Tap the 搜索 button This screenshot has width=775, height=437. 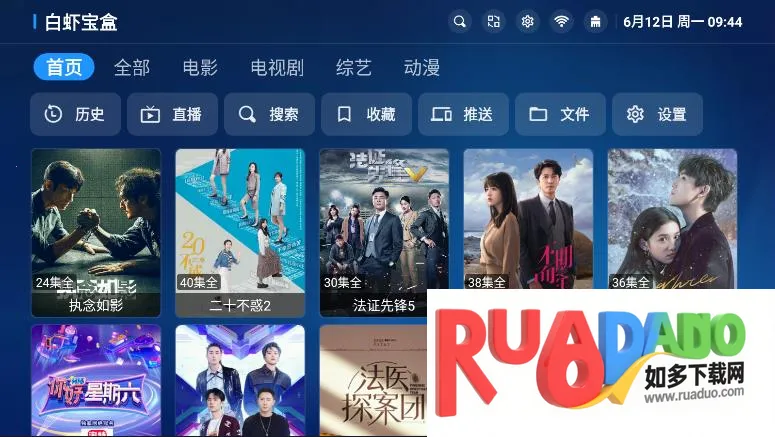(269, 114)
